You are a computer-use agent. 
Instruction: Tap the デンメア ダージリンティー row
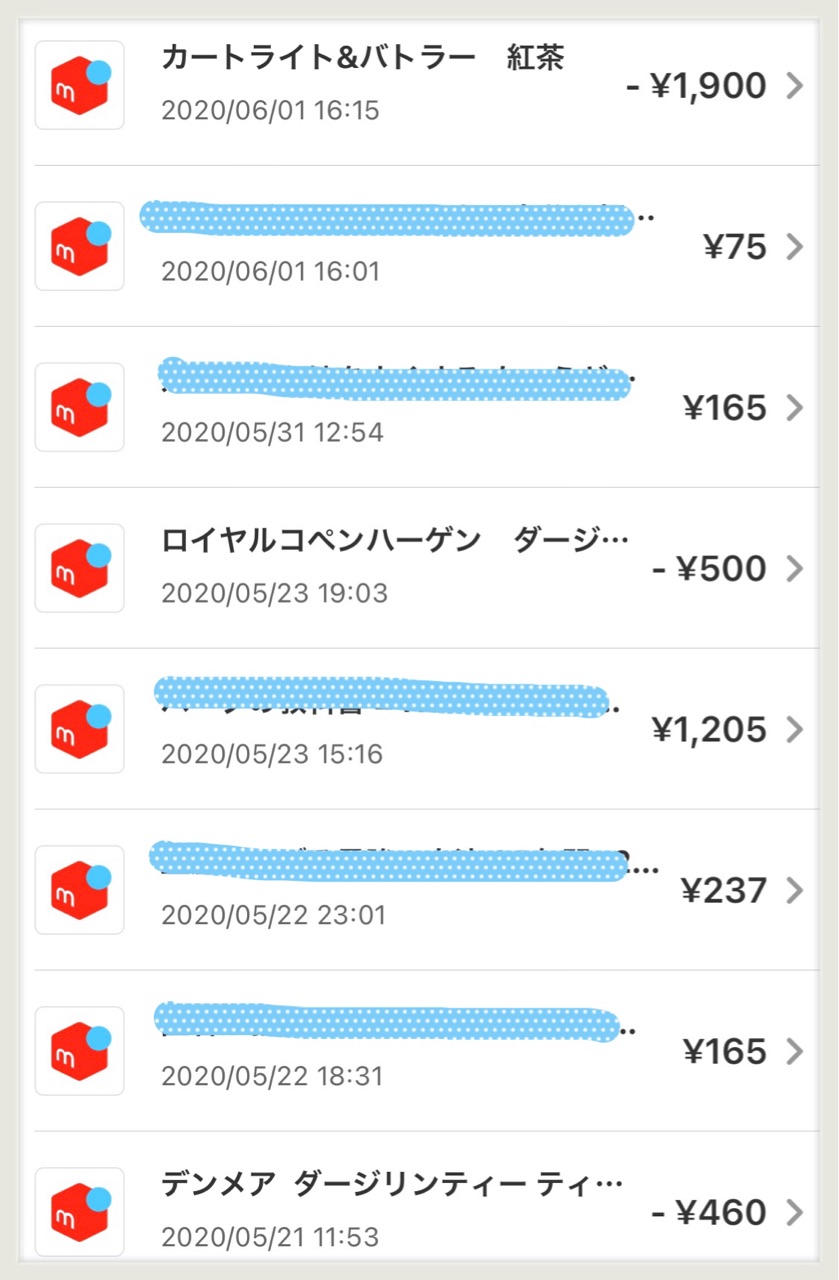tap(420, 1212)
